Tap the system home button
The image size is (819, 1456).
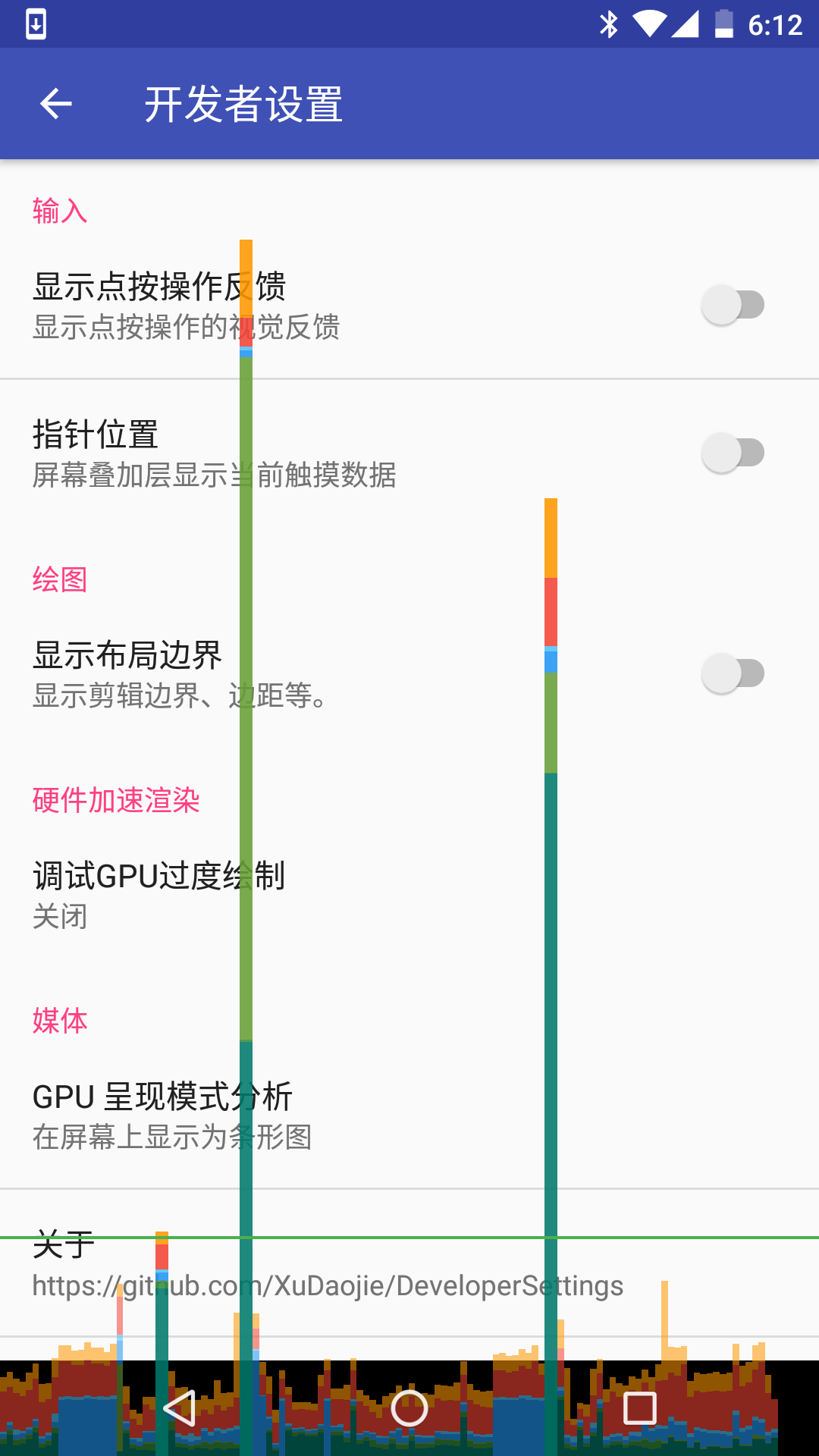click(409, 1408)
